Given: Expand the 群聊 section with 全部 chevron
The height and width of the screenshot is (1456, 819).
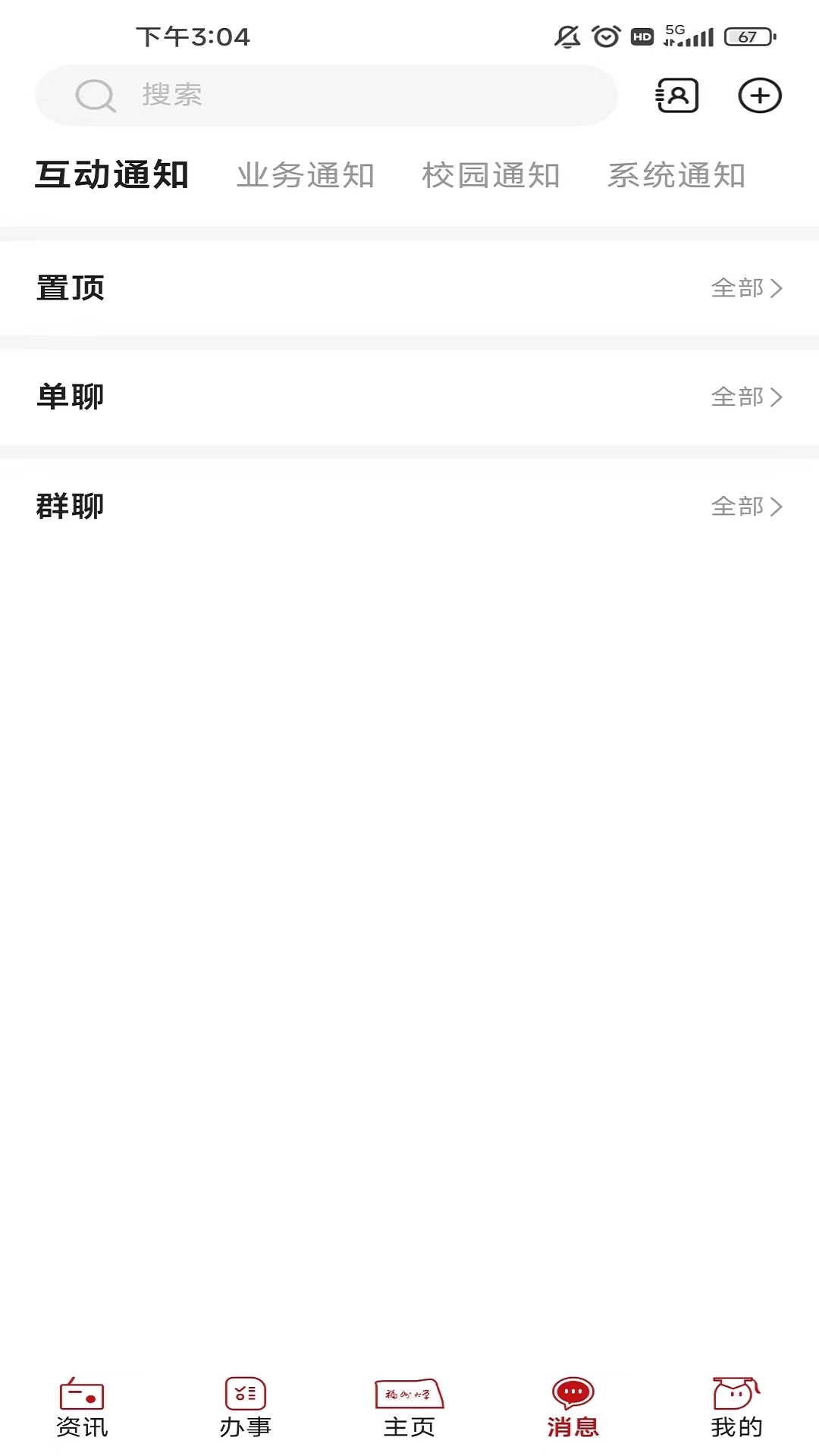Looking at the screenshot, I should 747,507.
